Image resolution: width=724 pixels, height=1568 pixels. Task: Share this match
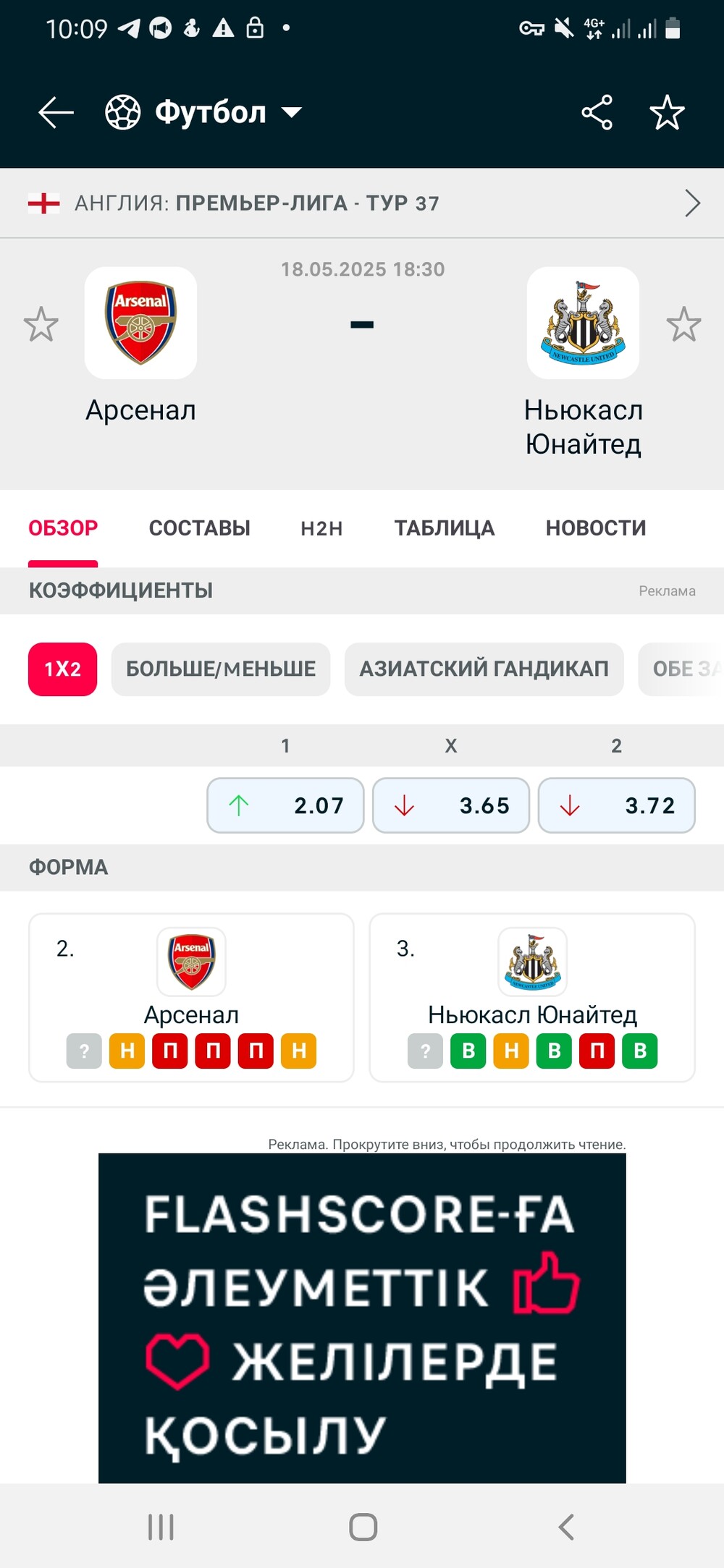pyautogui.click(x=597, y=113)
